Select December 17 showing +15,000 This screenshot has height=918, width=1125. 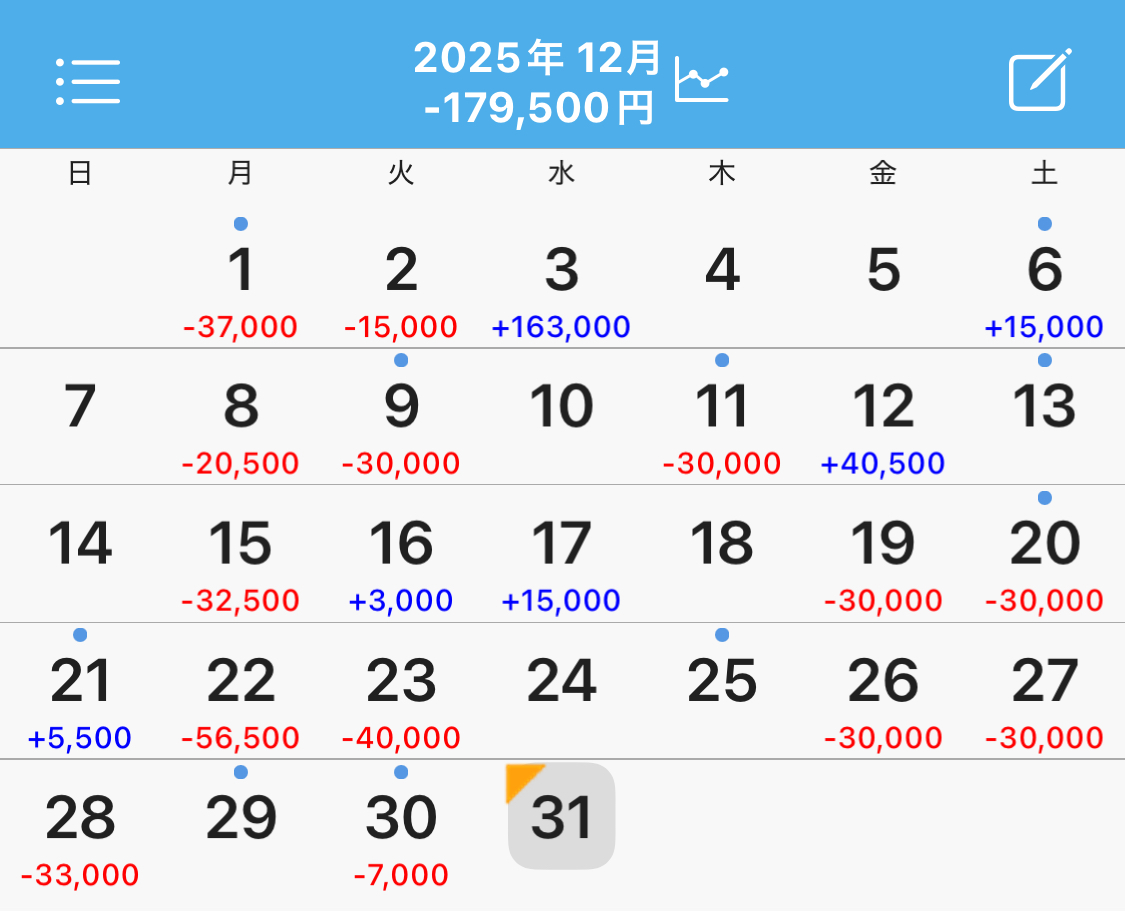(x=562, y=555)
